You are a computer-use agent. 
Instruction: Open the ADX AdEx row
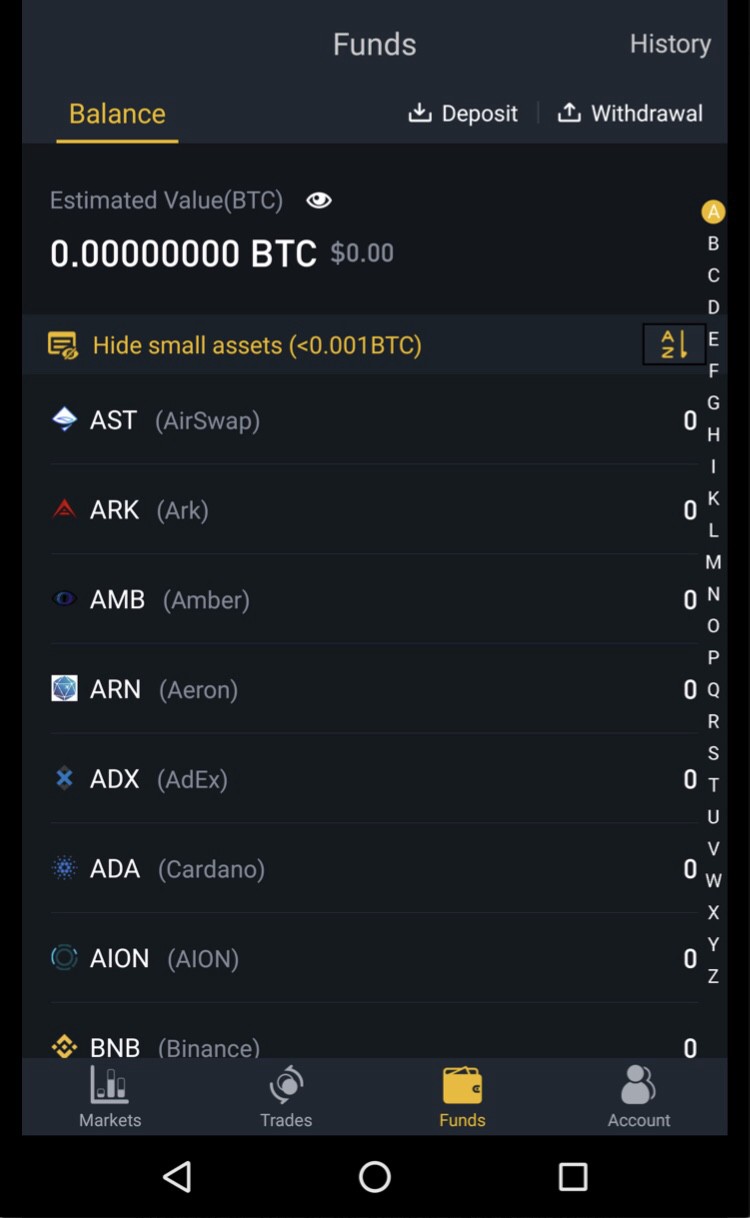pyautogui.click(x=370, y=779)
